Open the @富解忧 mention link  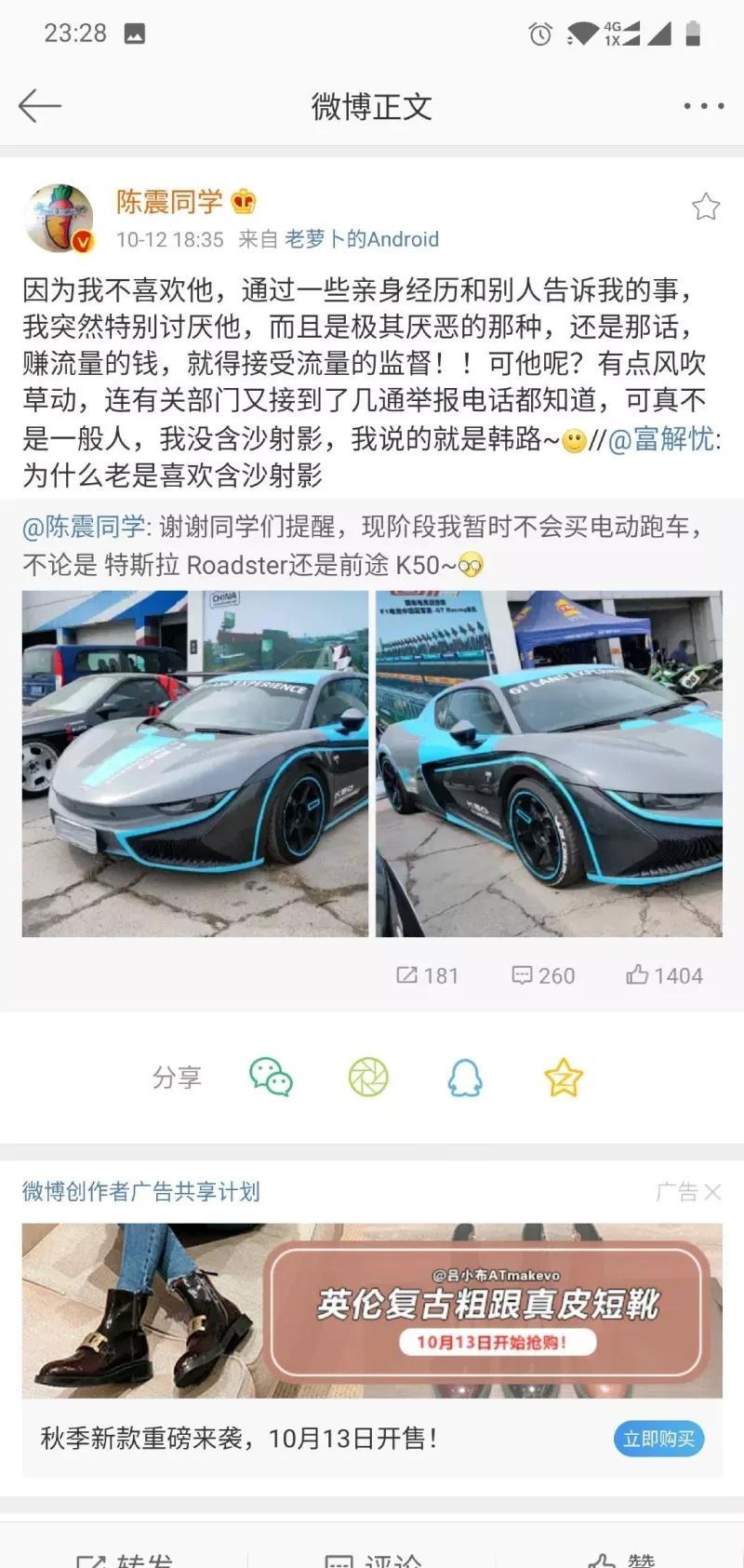[660, 438]
